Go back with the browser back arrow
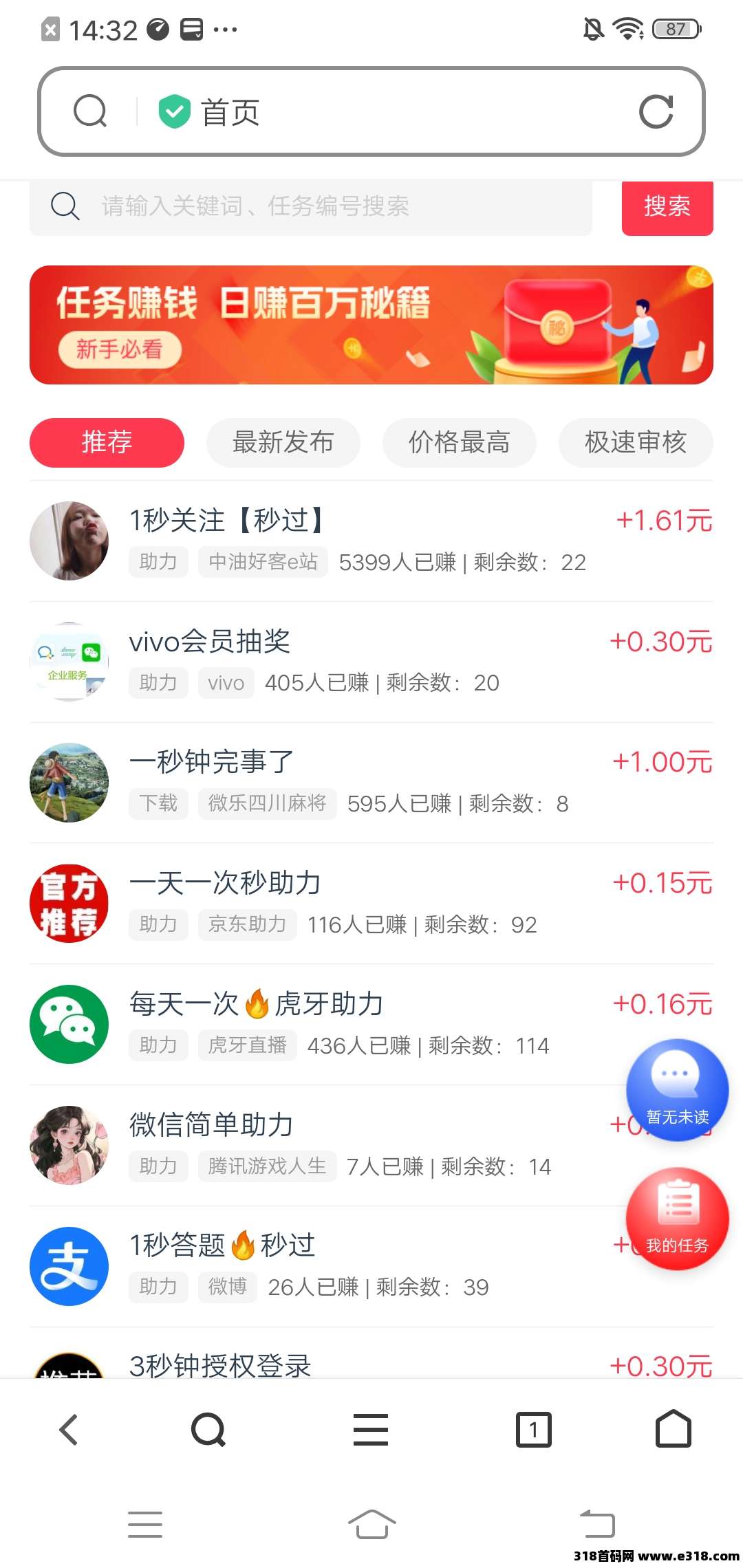 (69, 1430)
